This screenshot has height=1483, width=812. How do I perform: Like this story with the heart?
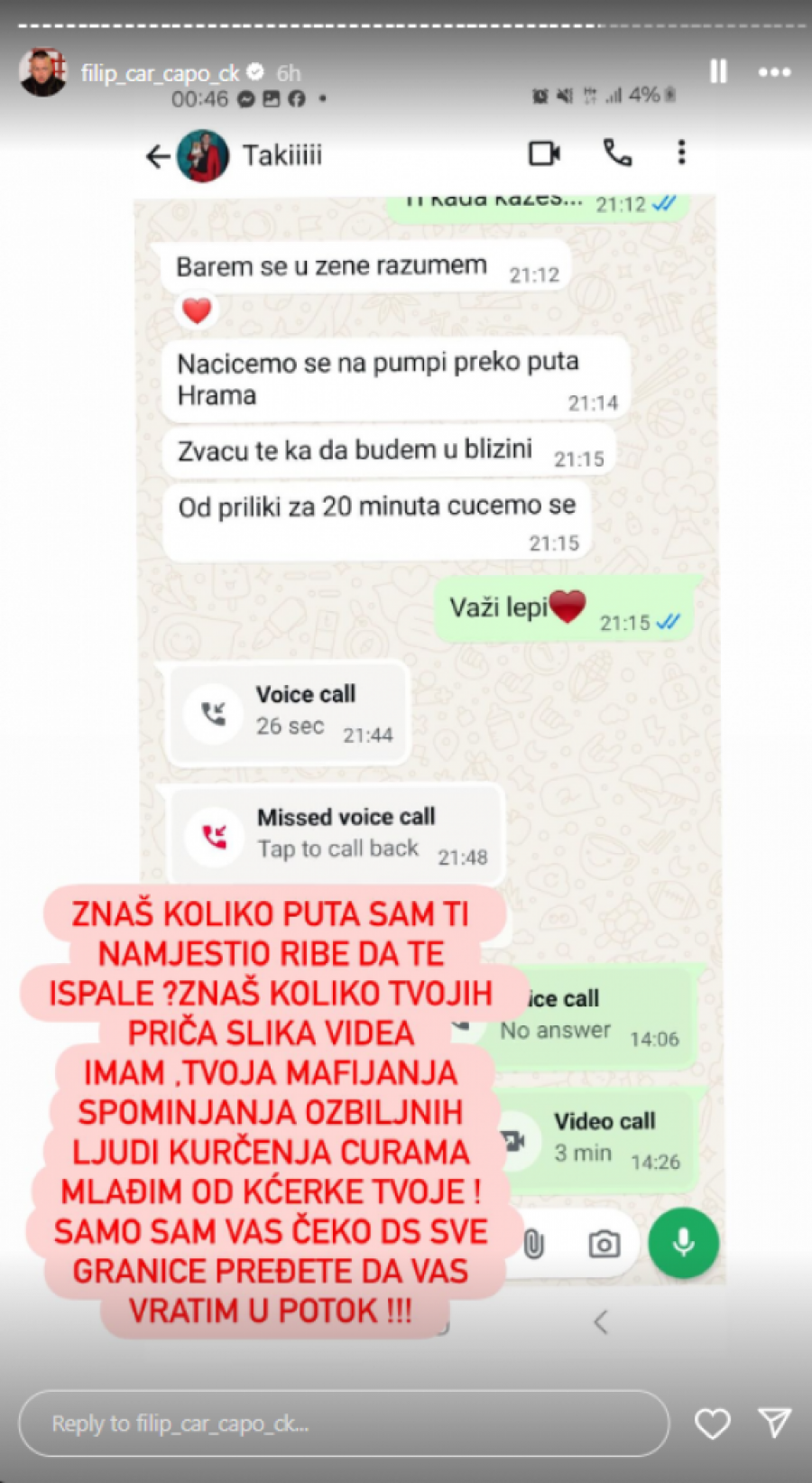712,1423
